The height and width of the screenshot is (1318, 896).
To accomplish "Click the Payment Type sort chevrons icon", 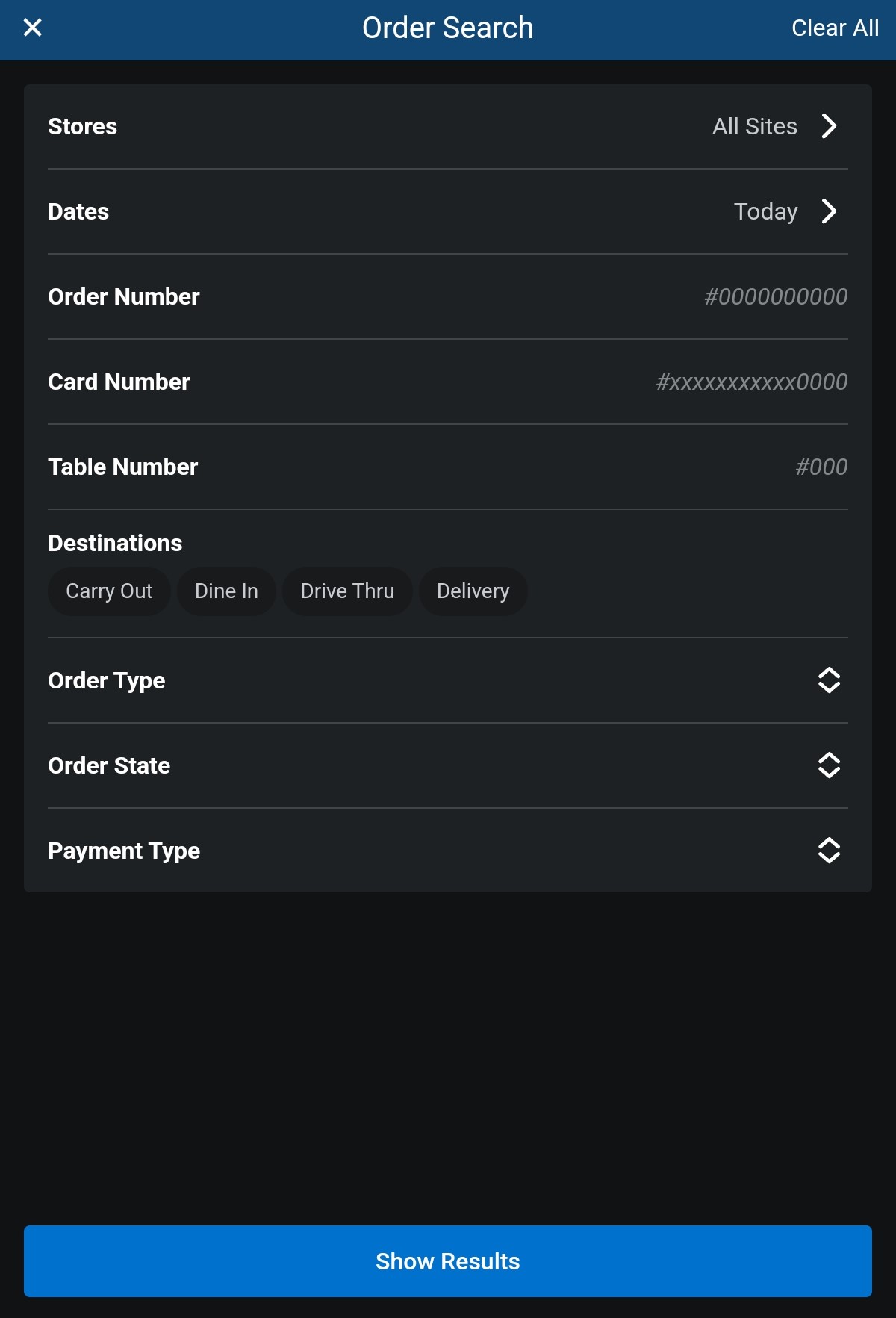I will point(830,851).
